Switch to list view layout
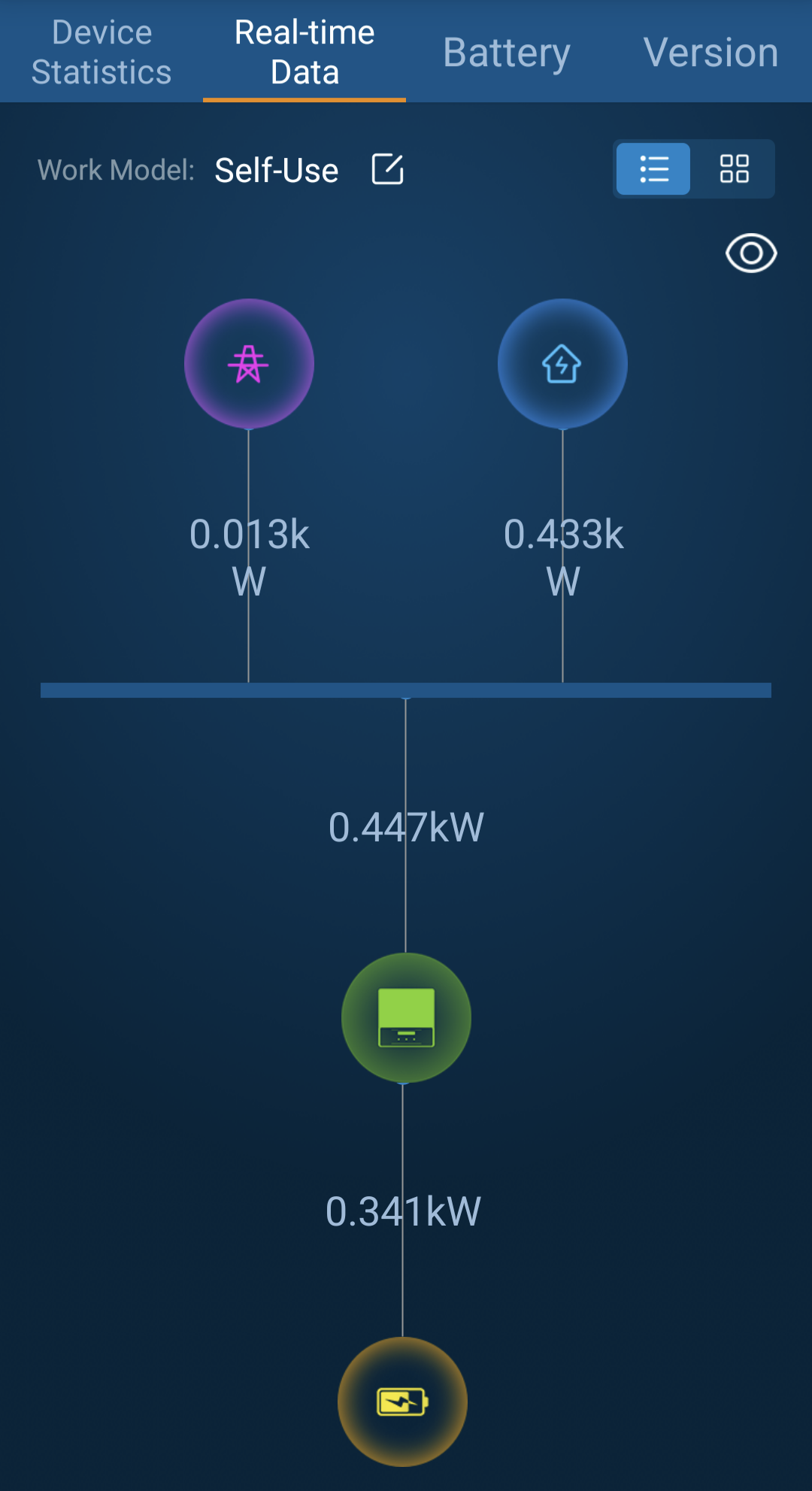812x1491 pixels. pos(653,169)
